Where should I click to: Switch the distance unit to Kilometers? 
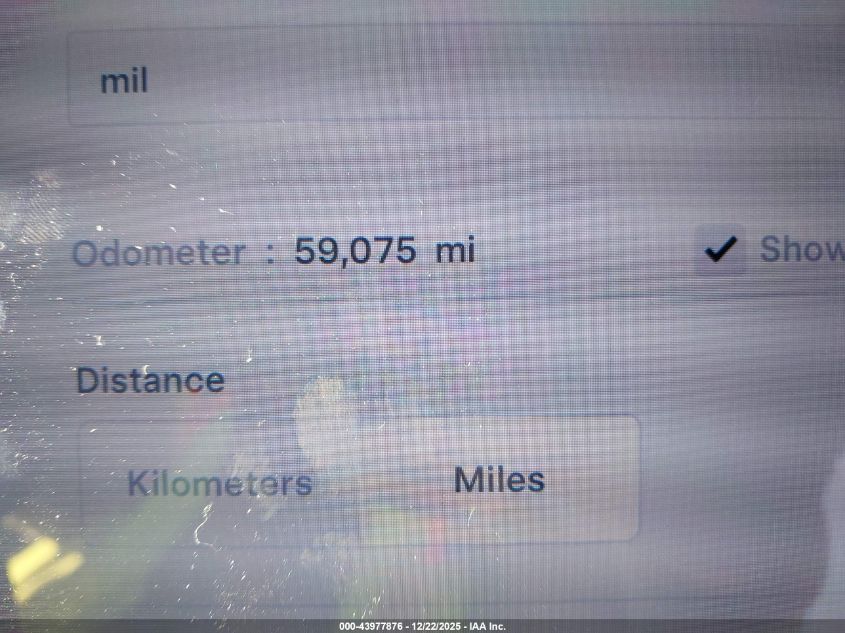tap(220, 484)
